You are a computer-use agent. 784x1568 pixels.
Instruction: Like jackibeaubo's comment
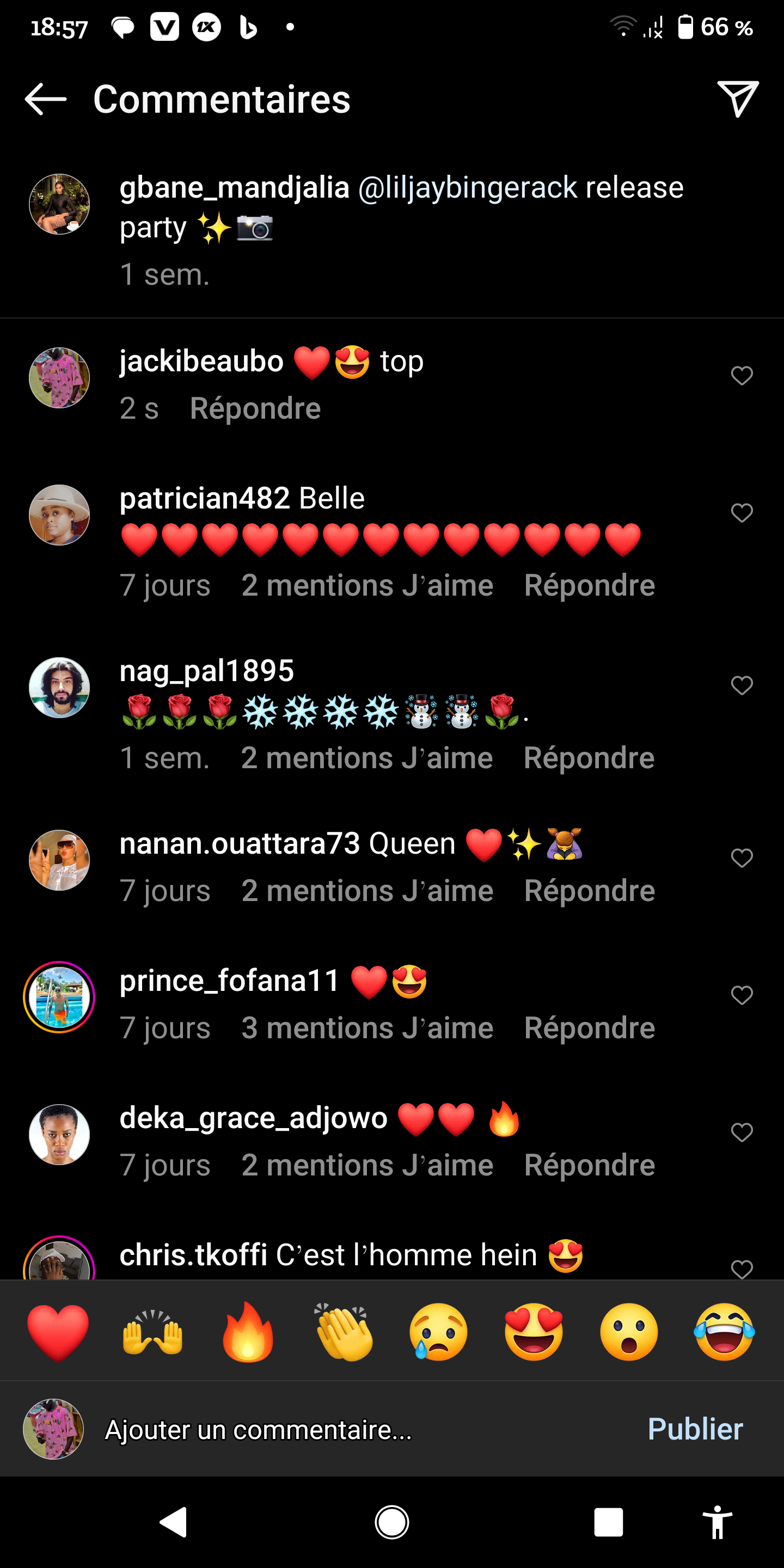pos(742,376)
